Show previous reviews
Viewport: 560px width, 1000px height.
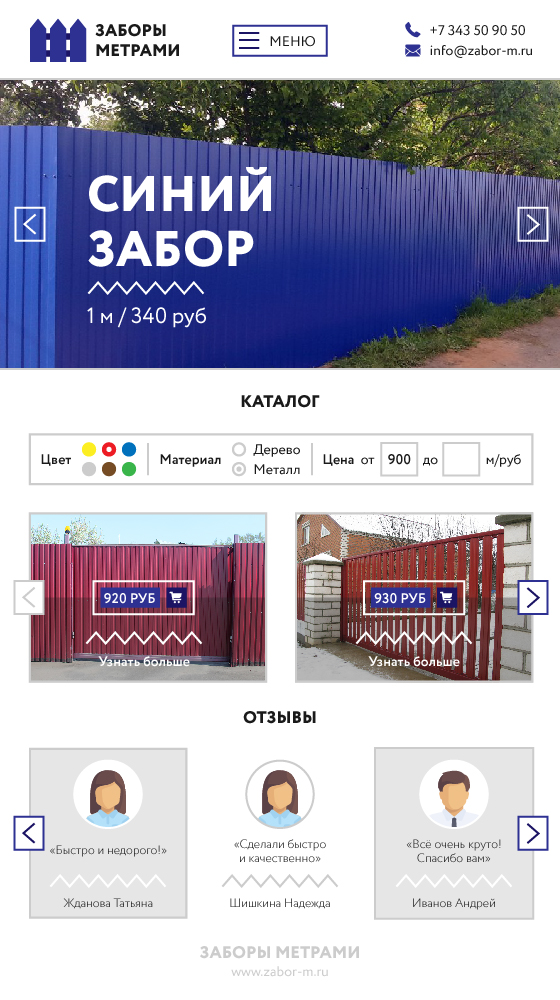29,833
